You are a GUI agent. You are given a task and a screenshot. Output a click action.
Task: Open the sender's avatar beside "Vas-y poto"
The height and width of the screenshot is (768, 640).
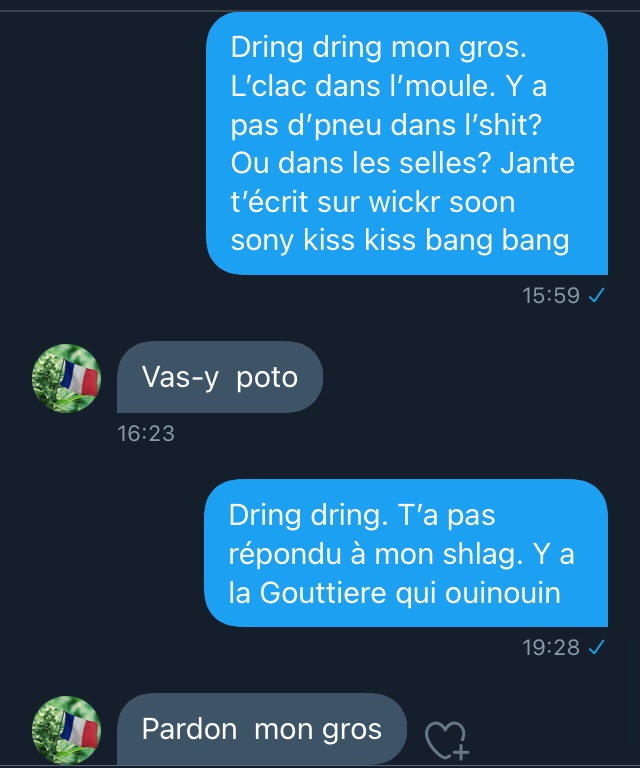pyautogui.click(x=67, y=378)
